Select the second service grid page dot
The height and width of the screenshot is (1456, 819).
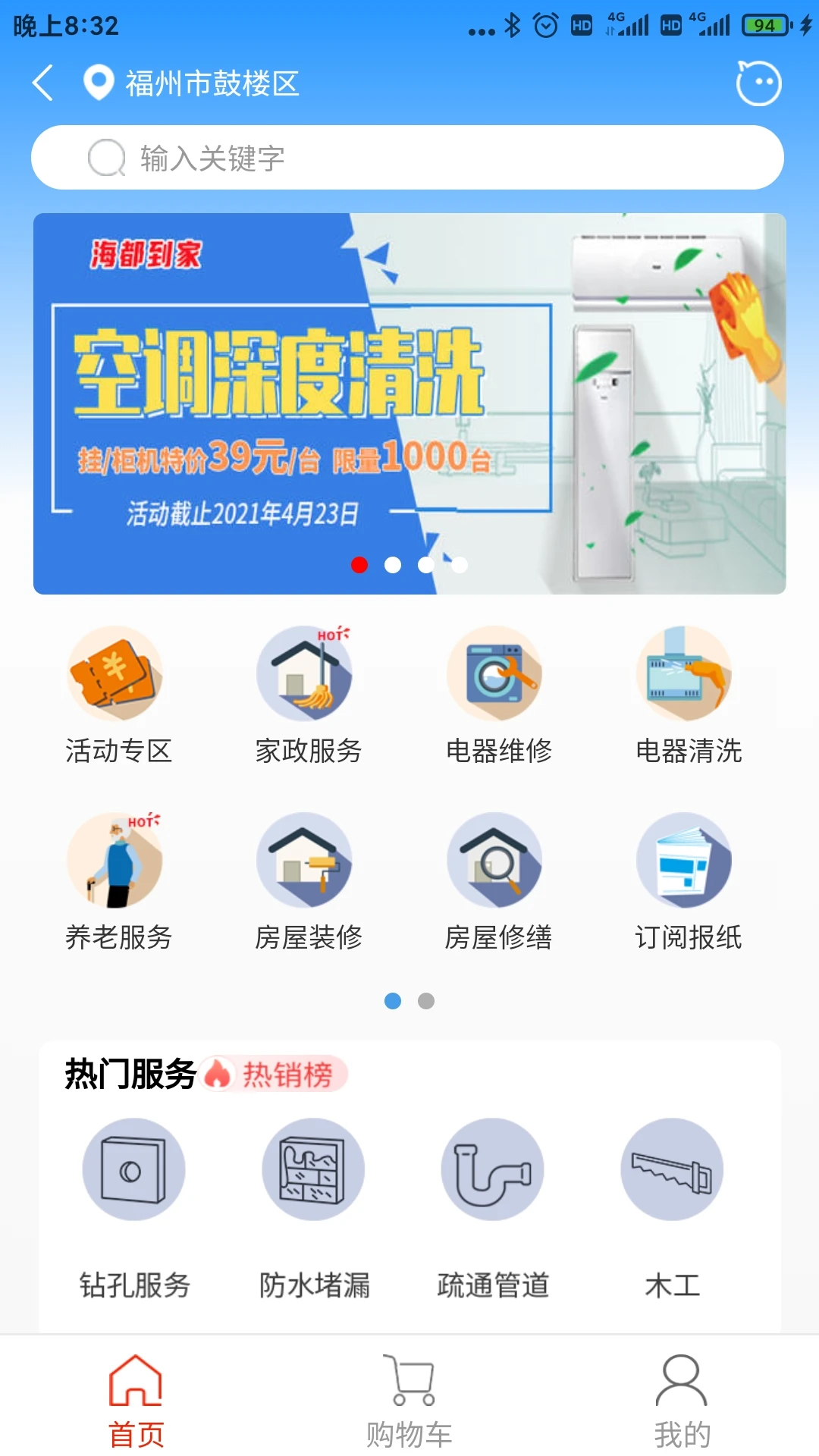click(426, 1001)
